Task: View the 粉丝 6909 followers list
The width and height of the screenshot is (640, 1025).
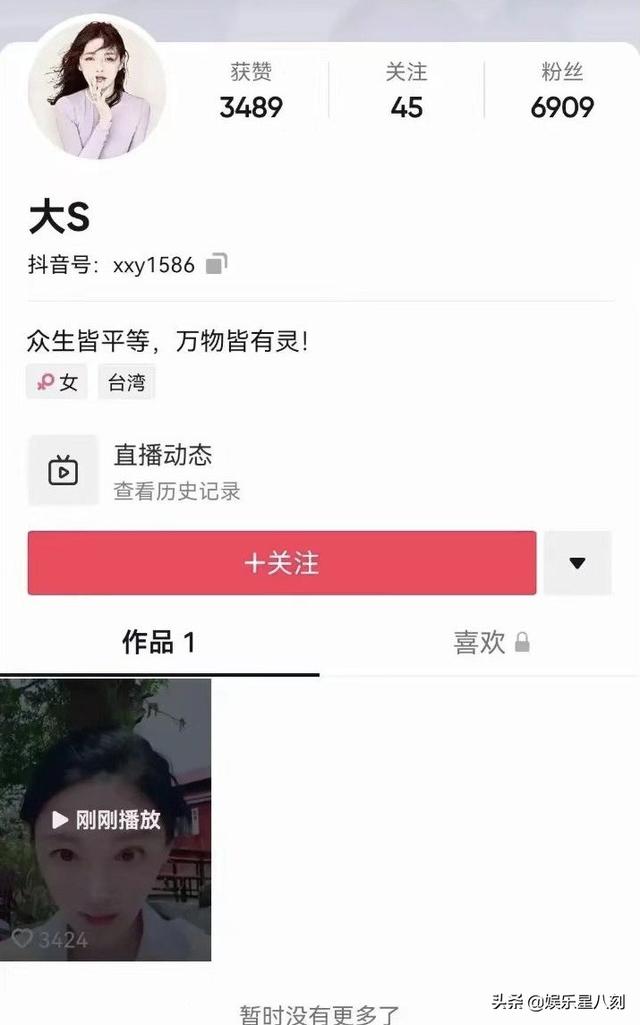Action: 562,92
